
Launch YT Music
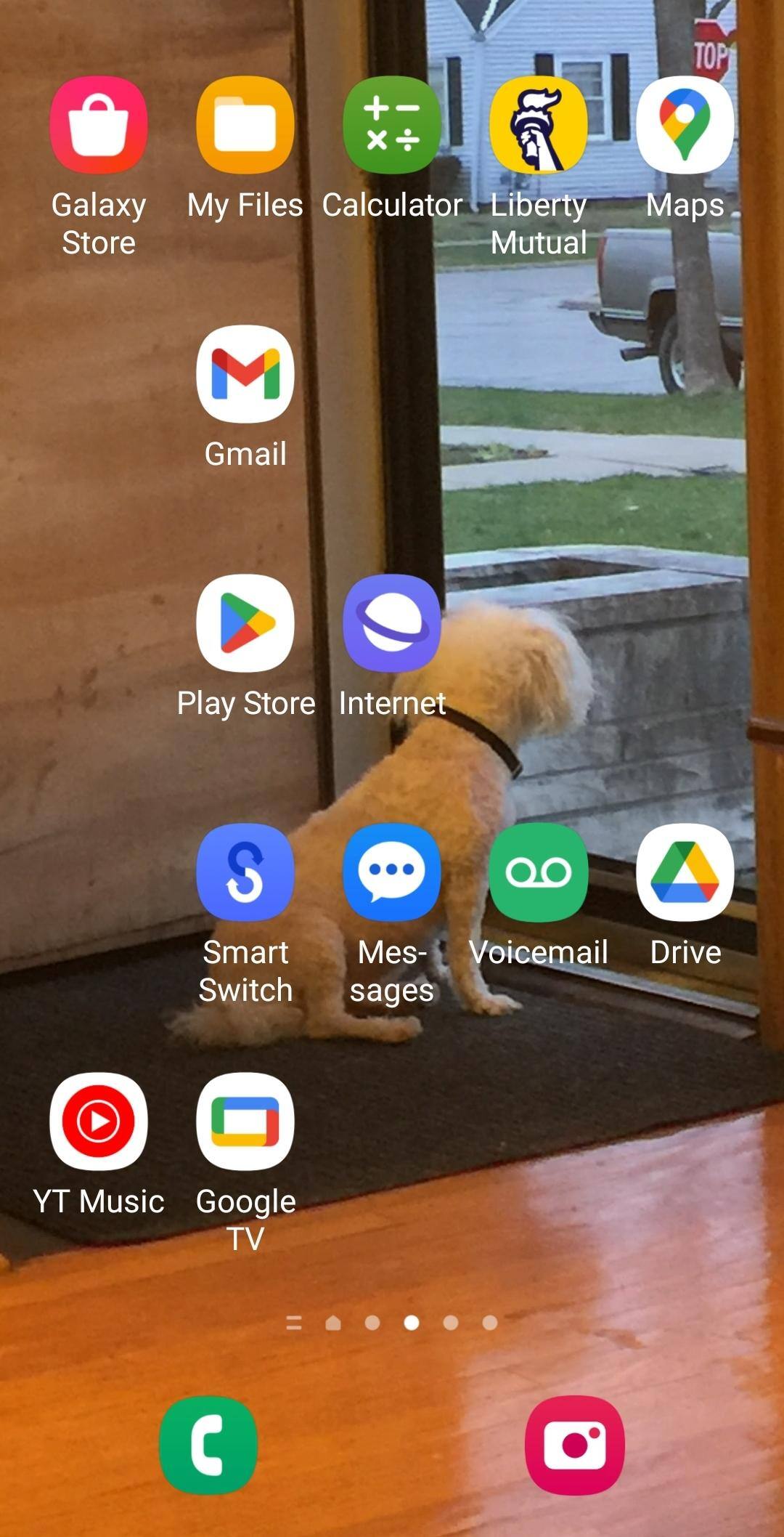coord(99,1122)
